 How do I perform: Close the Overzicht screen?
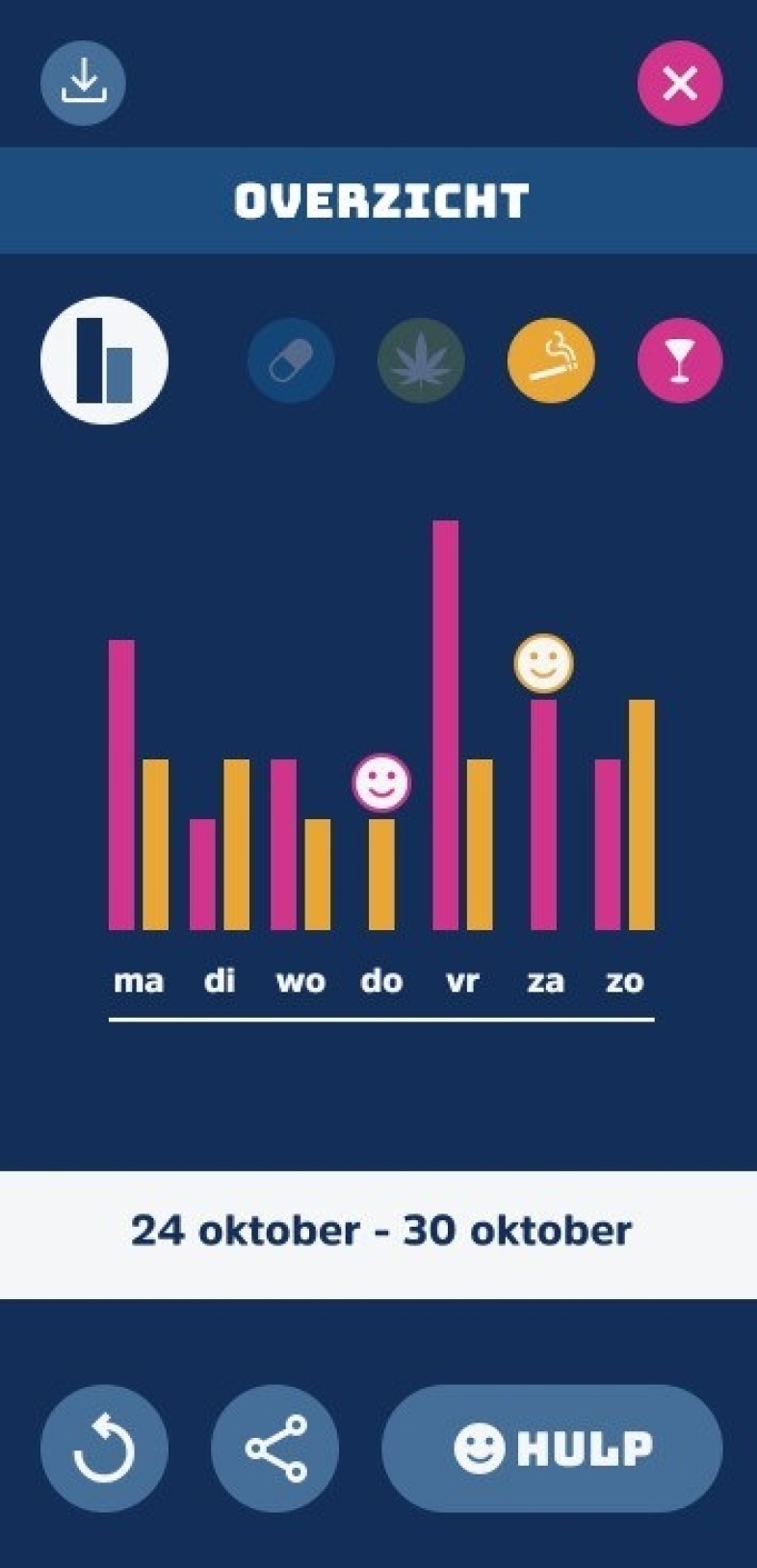[680, 83]
